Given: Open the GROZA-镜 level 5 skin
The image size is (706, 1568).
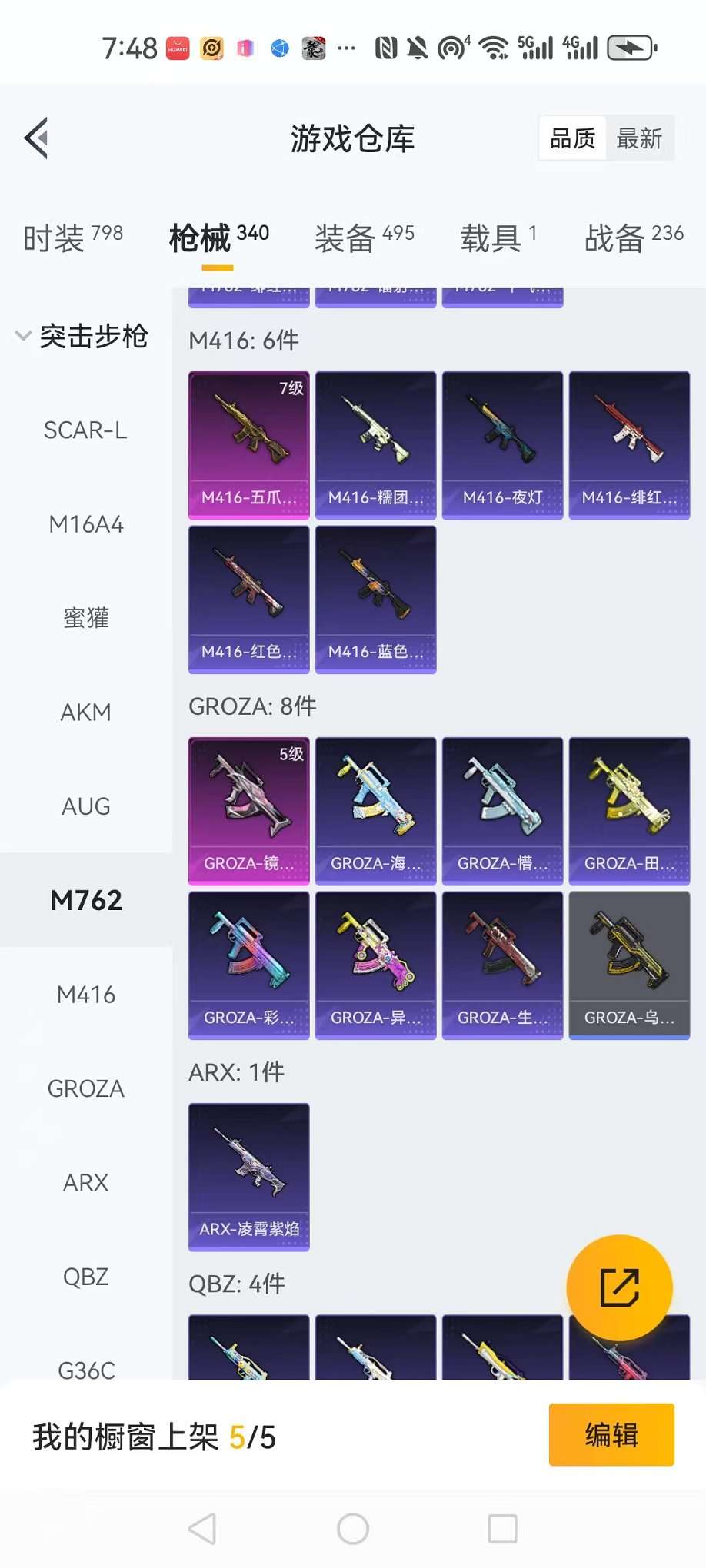Looking at the screenshot, I should [248, 811].
